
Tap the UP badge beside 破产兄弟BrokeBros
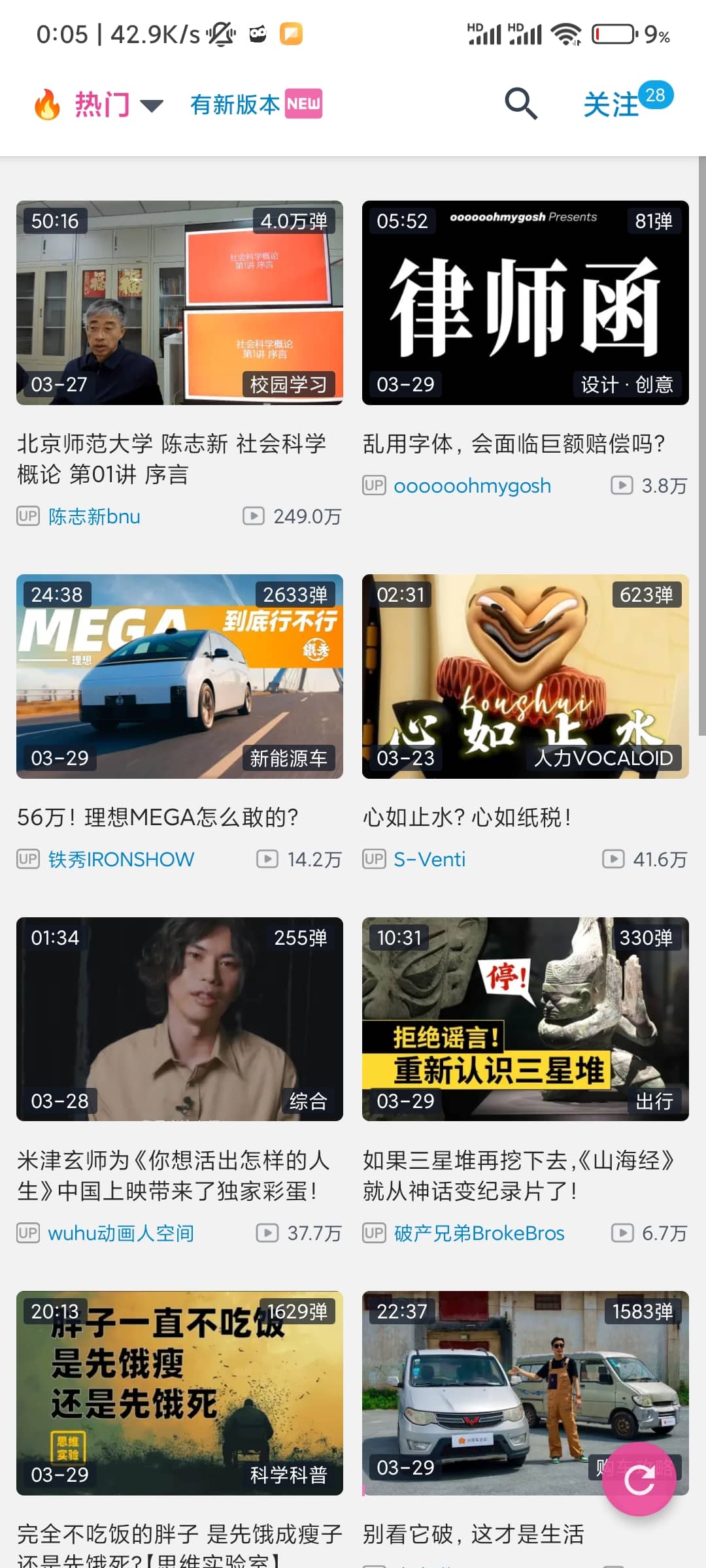click(373, 1233)
